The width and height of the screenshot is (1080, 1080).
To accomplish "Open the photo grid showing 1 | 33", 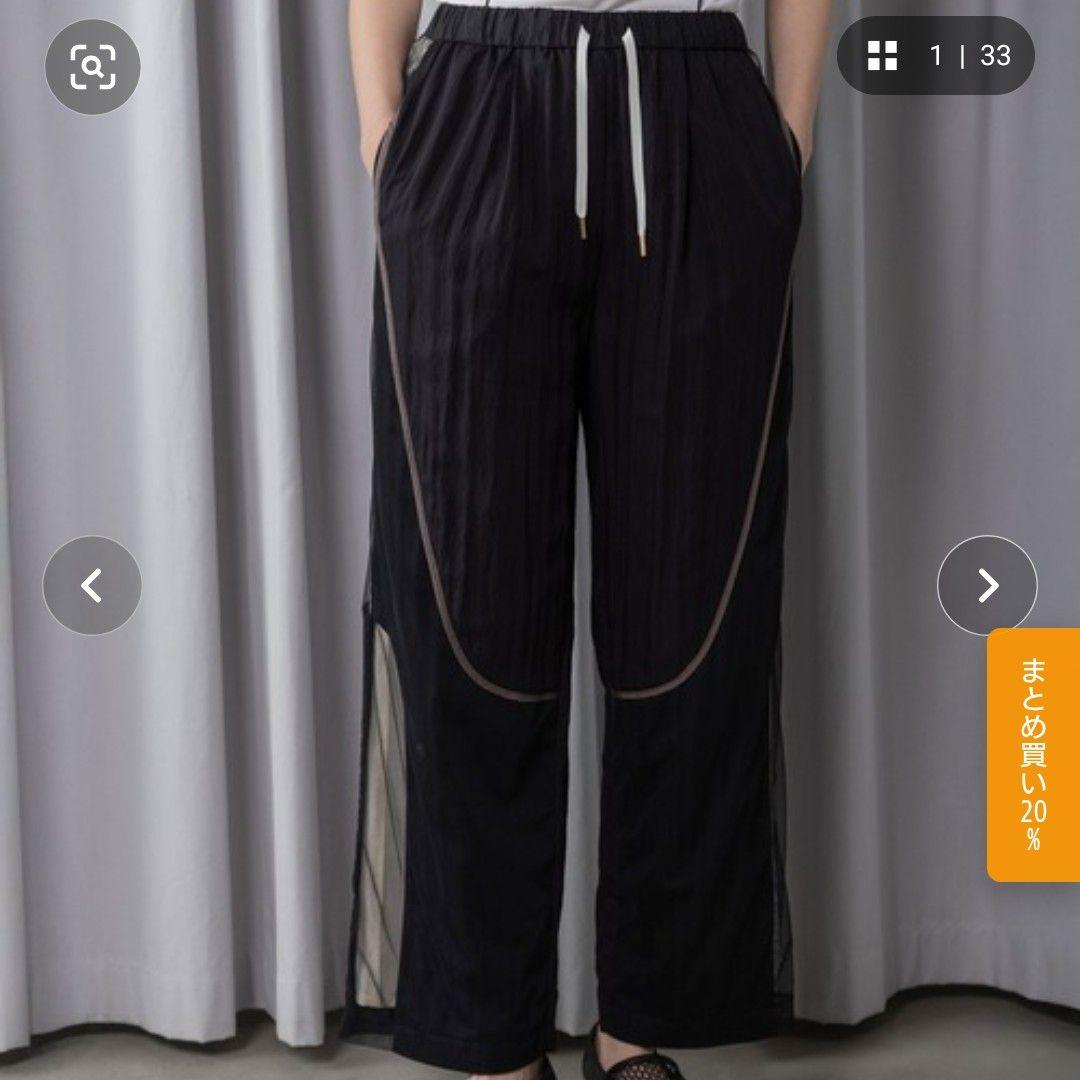I will [x=935, y=56].
